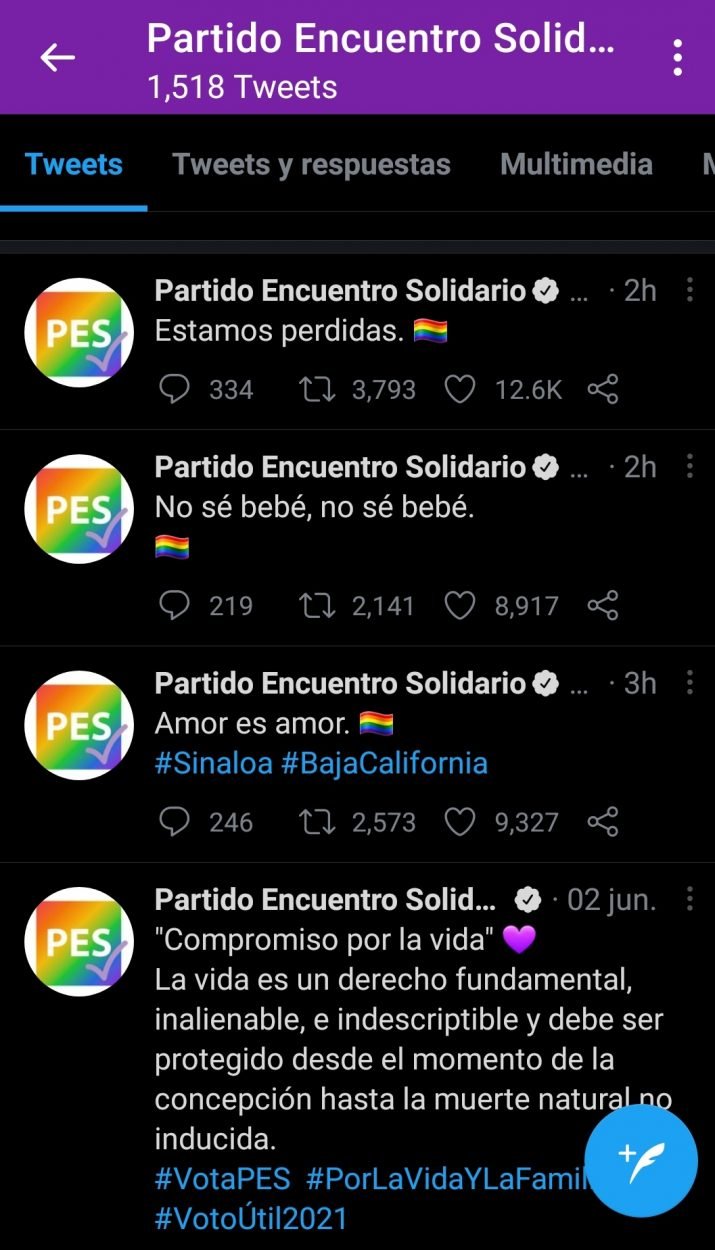Retweet the 'No sé bebé' tweet
715x1250 pixels.
coord(317,605)
